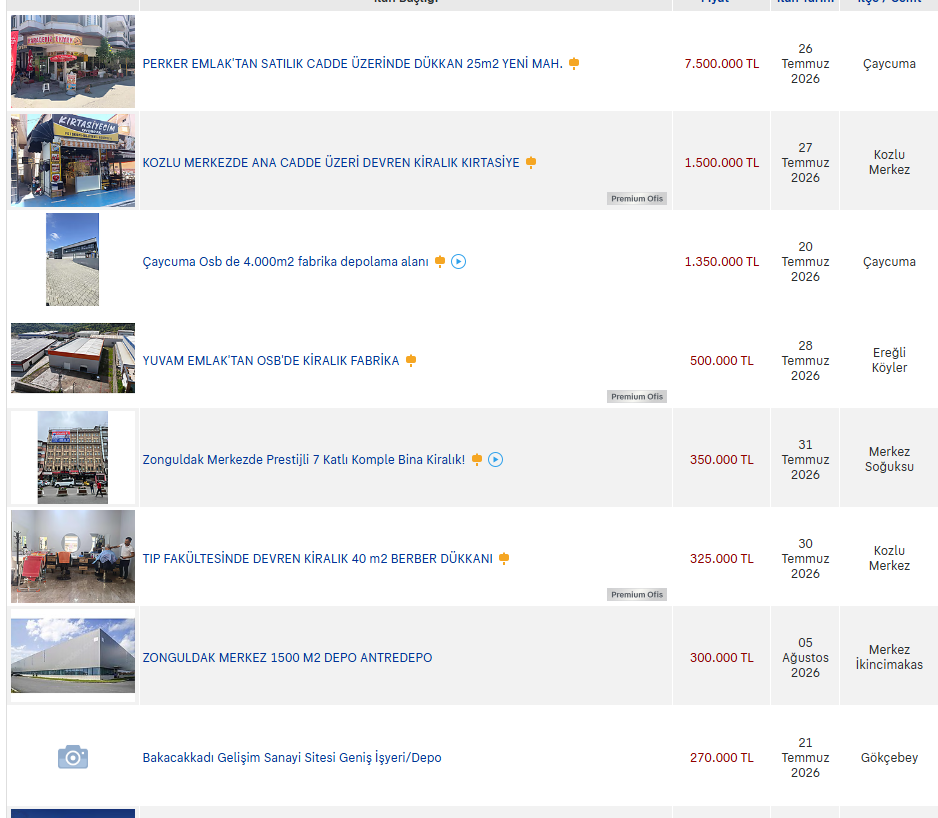The image size is (938, 818).
Task: Play video for 7 Katlı Komple Bina listing
Action: click(495, 460)
